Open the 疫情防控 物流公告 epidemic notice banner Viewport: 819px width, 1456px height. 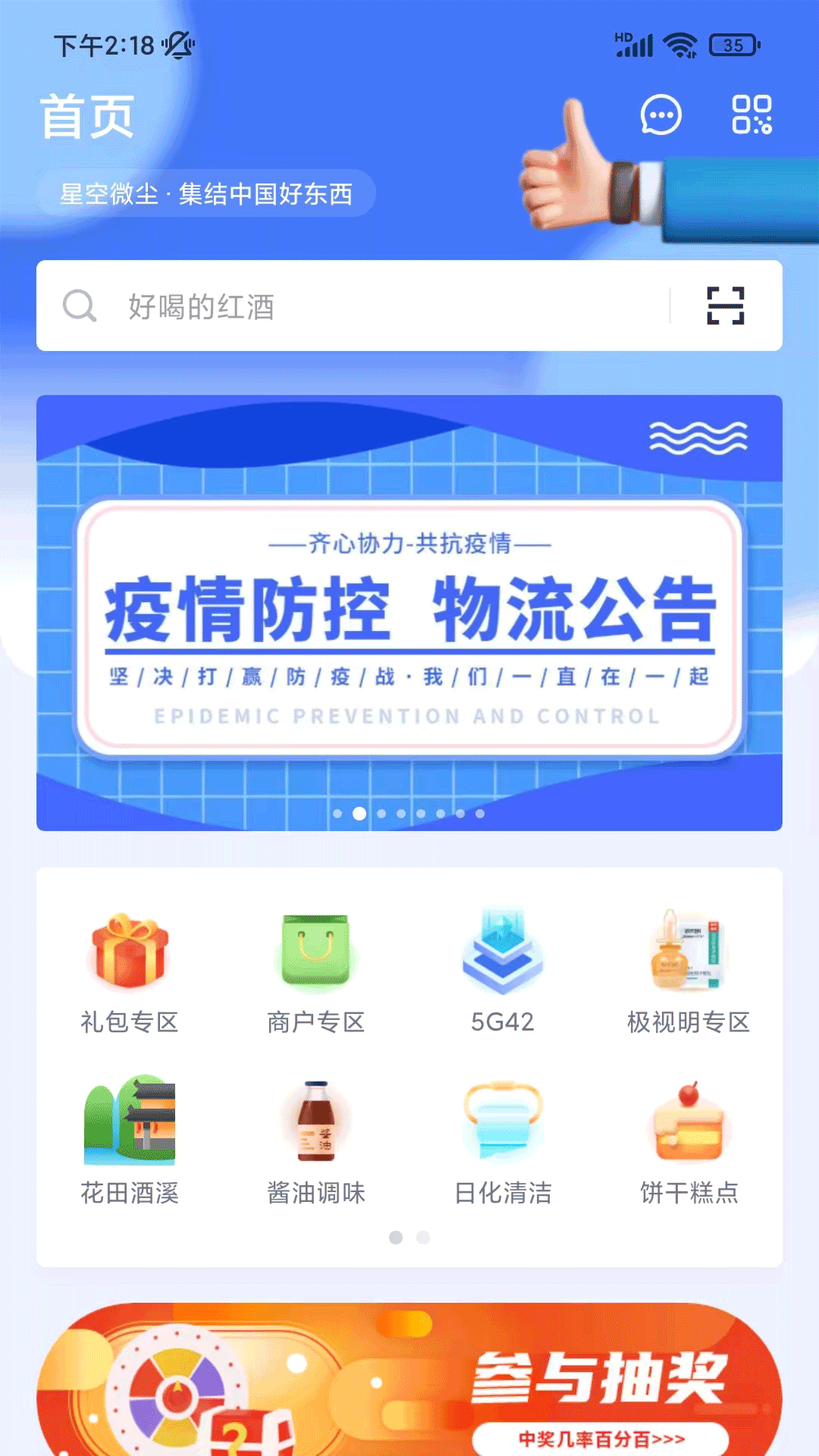[409, 614]
